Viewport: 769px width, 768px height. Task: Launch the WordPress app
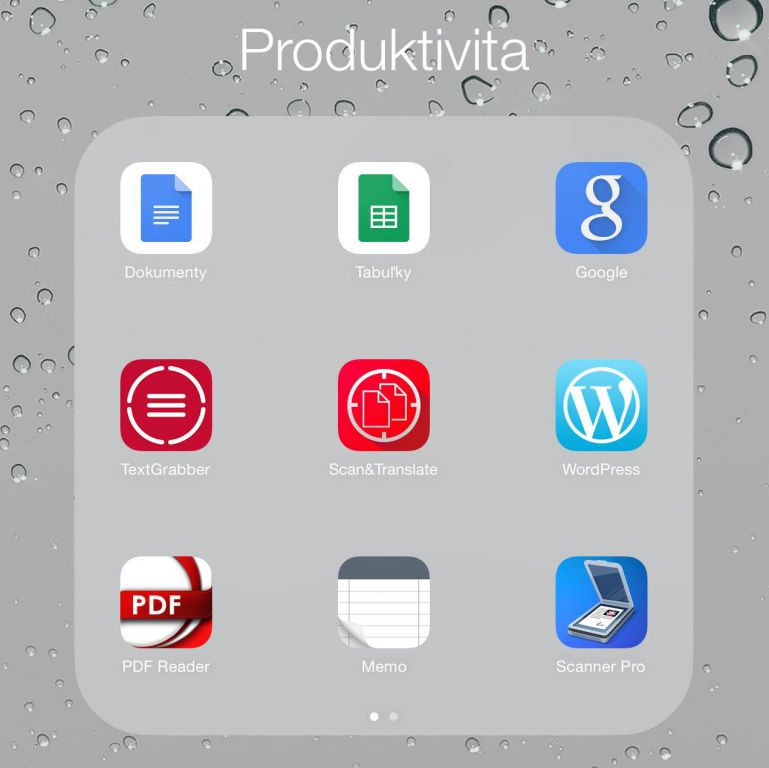coord(601,405)
